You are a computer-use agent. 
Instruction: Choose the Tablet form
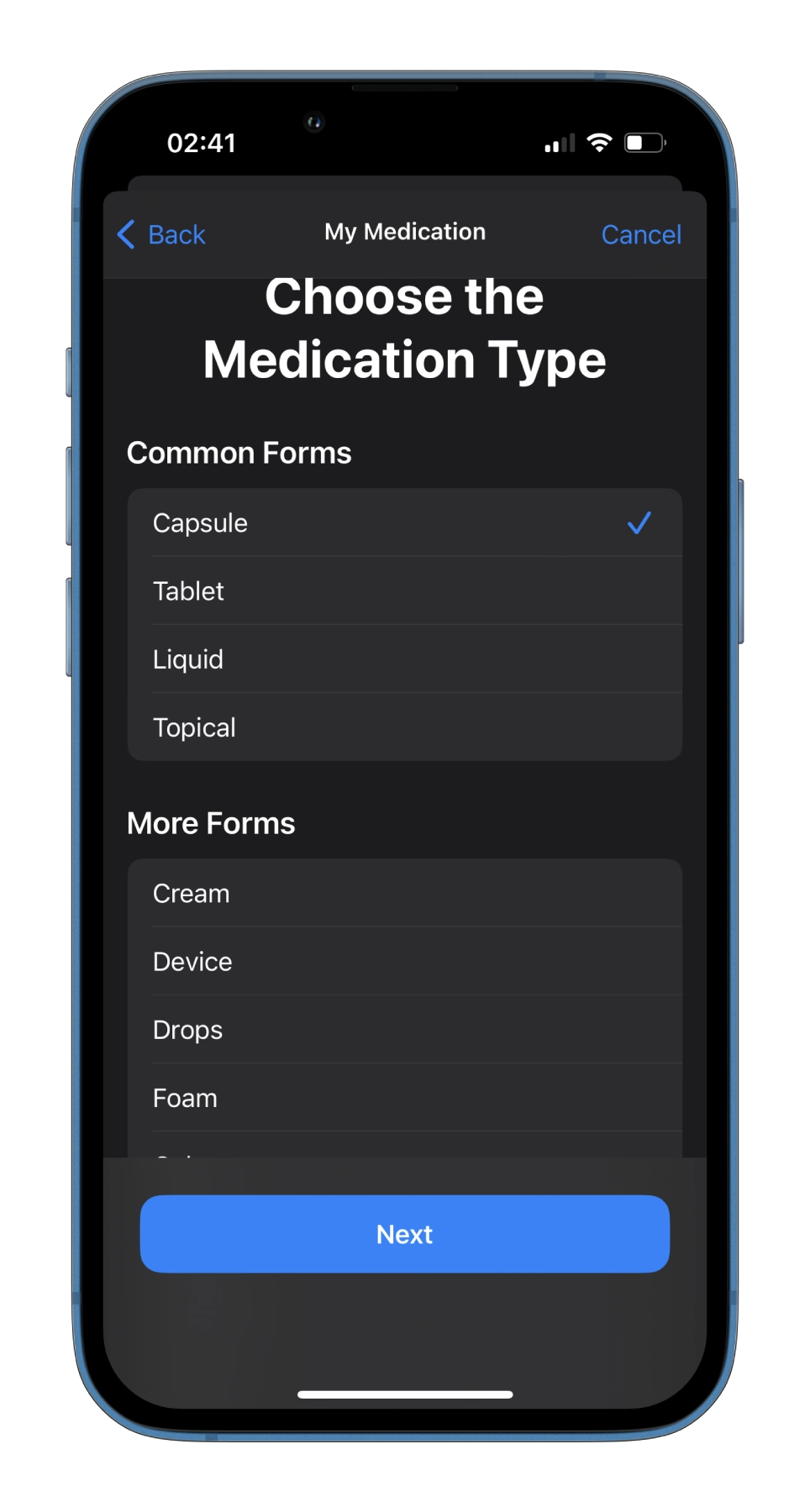coord(404,591)
